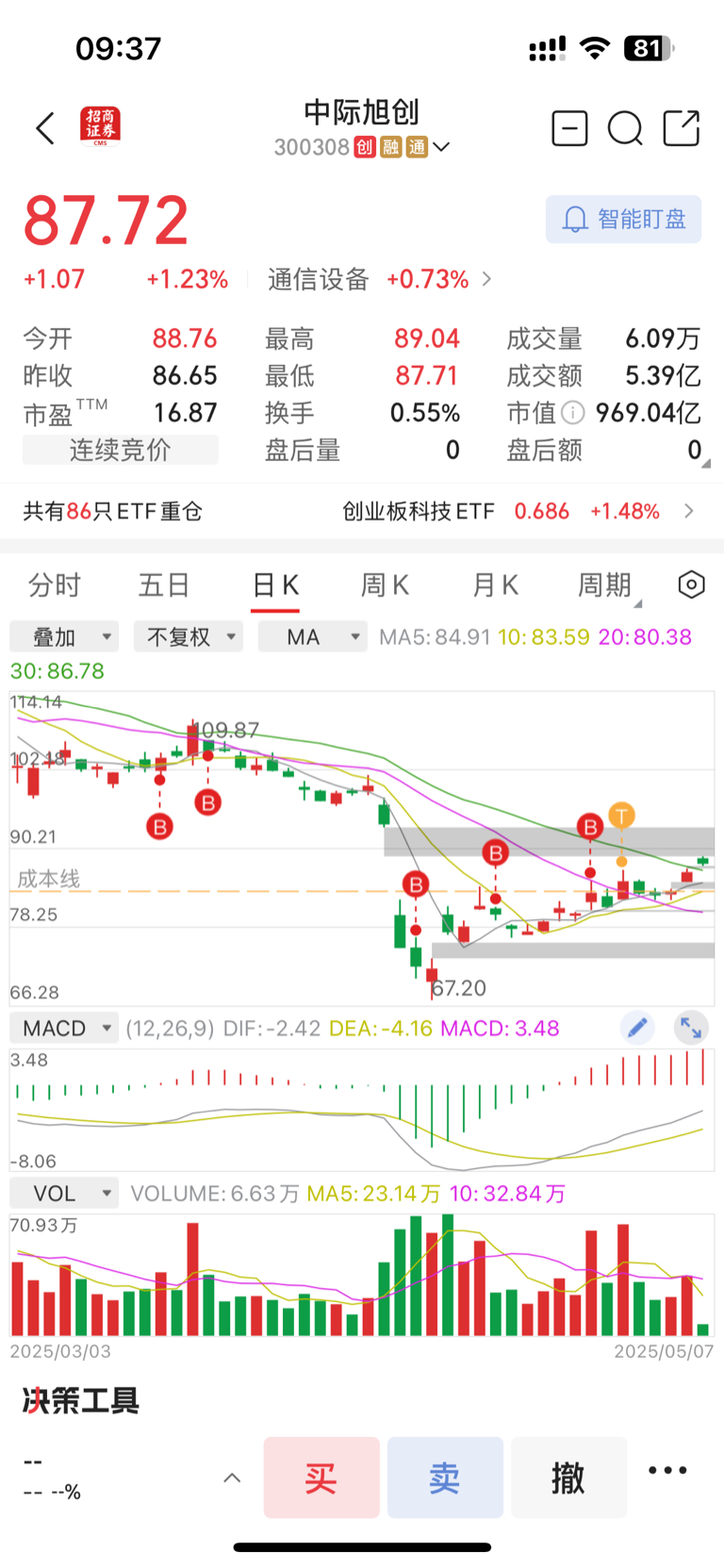This screenshot has height=1568, width=724.
Task: Switch to the 周K chart tab
Action: click(385, 586)
